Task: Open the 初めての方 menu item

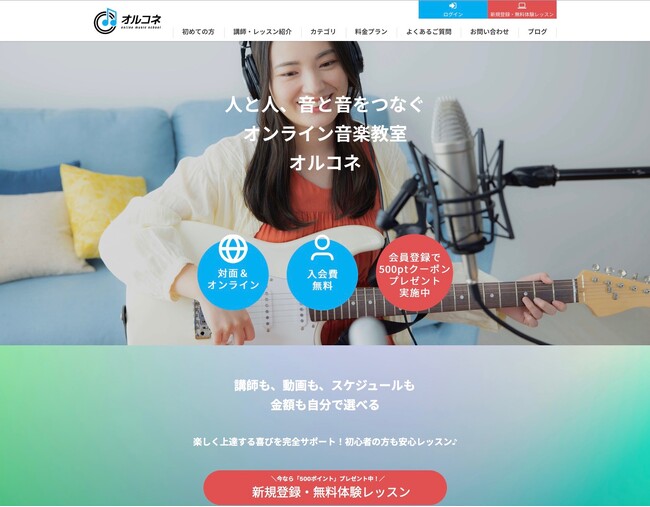Action: pos(198,32)
